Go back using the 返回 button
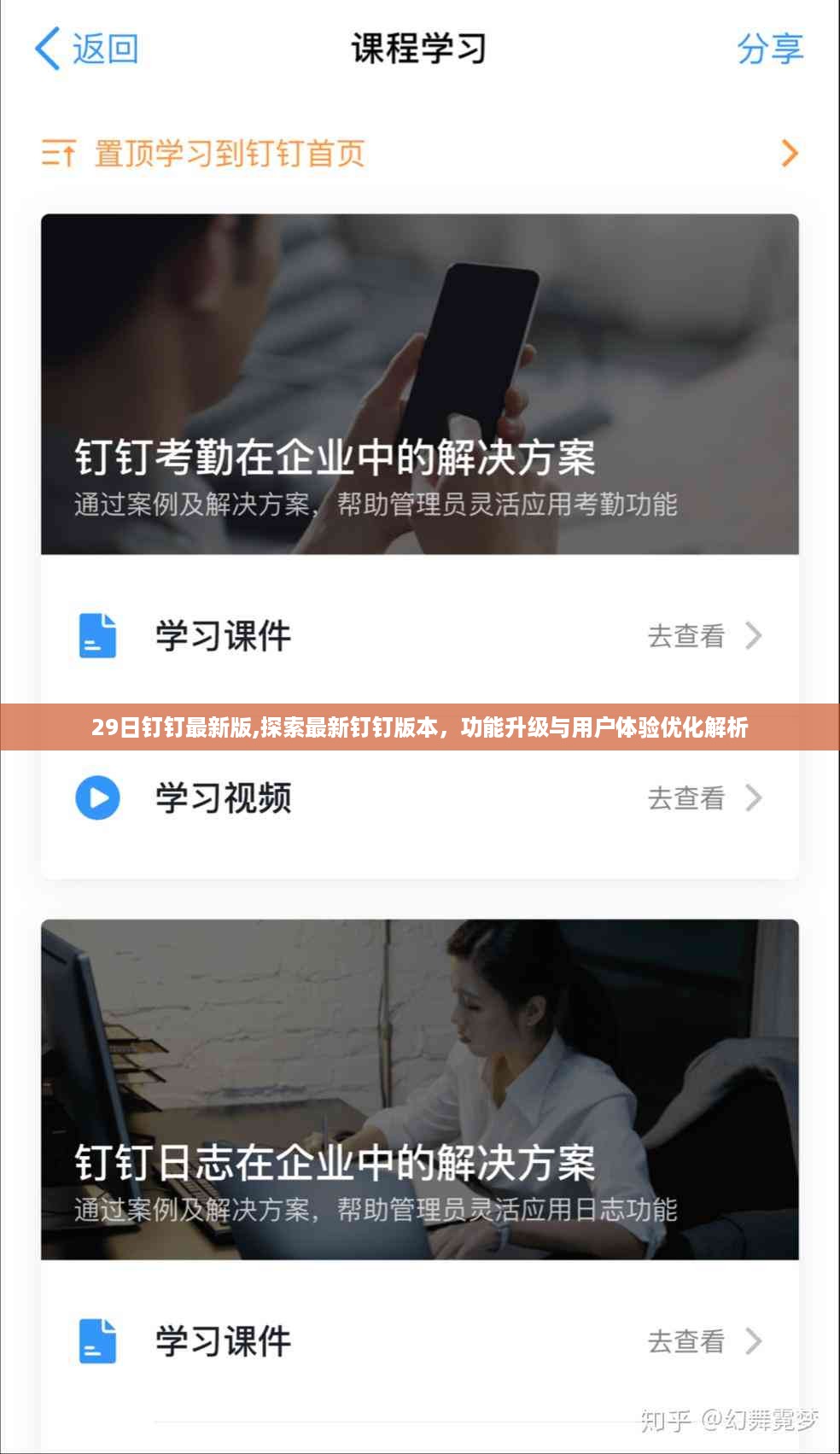Image resolution: width=840 pixels, height=1454 pixels. point(86,49)
